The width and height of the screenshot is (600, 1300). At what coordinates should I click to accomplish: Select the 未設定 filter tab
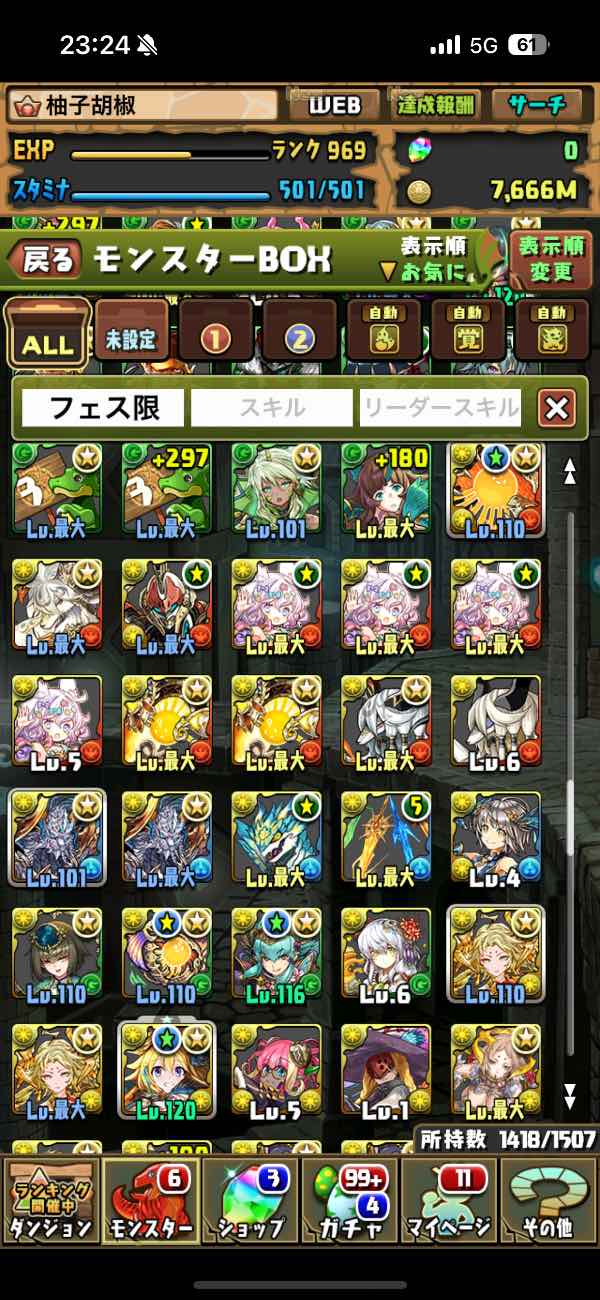[x=131, y=333]
